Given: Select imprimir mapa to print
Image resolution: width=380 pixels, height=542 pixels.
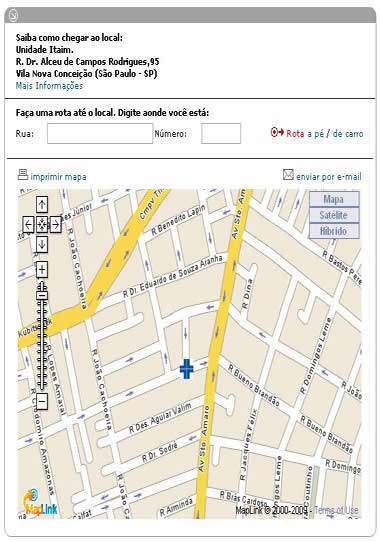Looking at the screenshot, I should 58,177.
